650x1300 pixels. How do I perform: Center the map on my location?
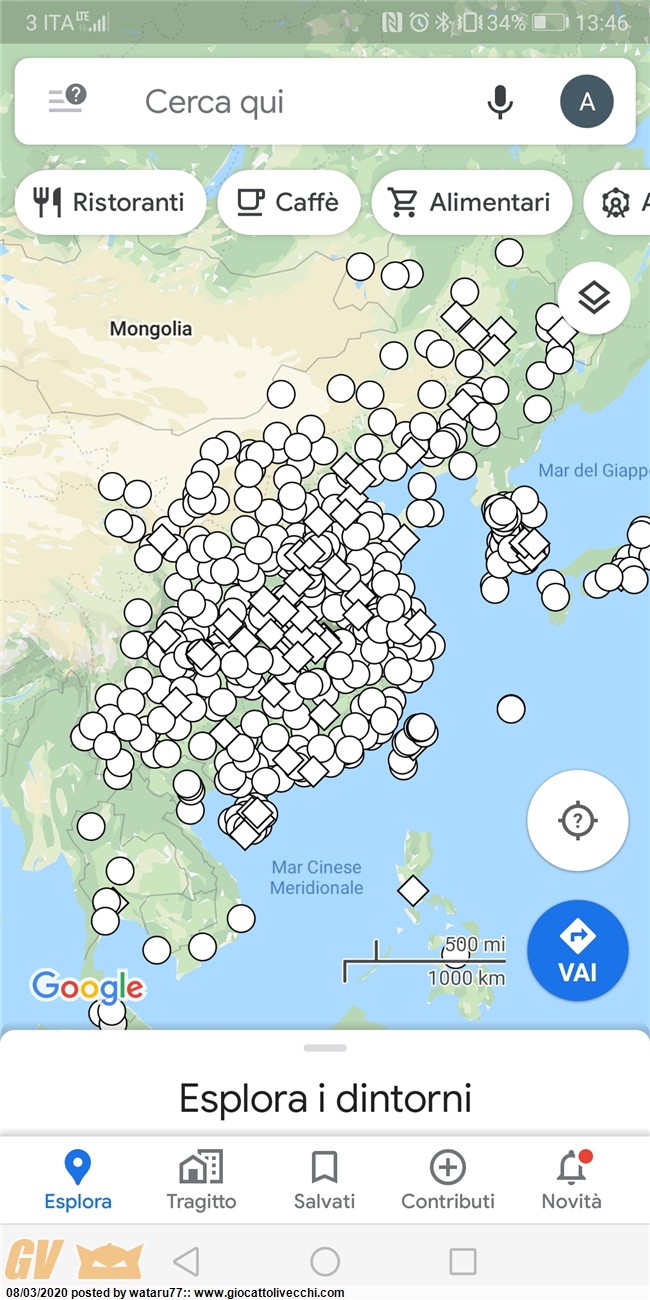[x=578, y=821]
